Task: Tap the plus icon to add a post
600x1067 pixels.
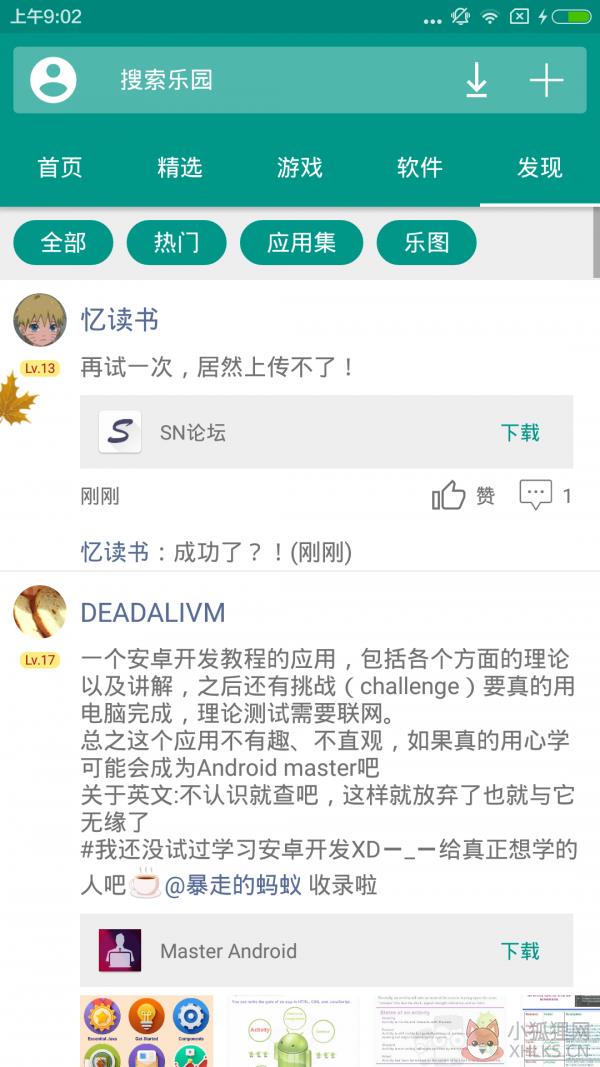Action: pyautogui.click(x=546, y=80)
